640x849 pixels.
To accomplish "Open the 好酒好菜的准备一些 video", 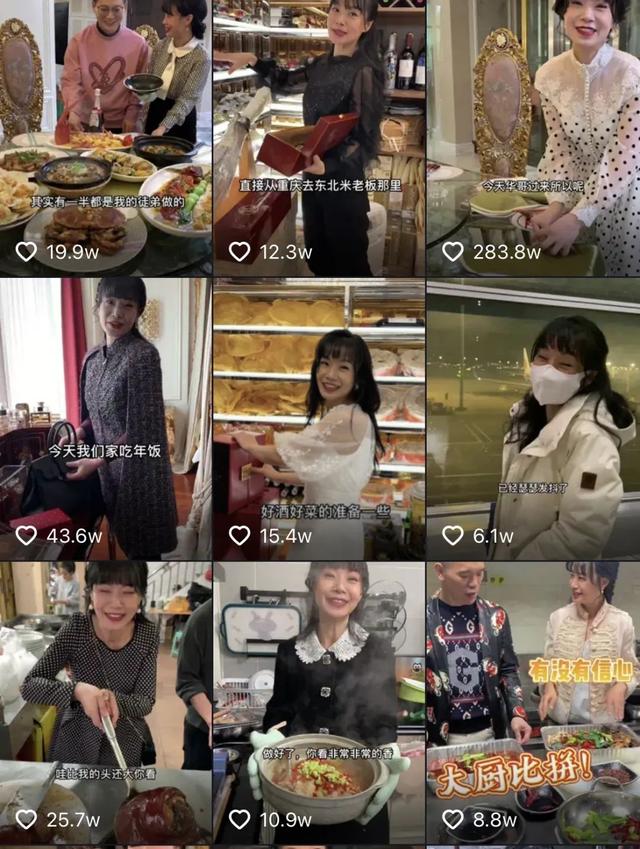I will click(x=319, y=420).
